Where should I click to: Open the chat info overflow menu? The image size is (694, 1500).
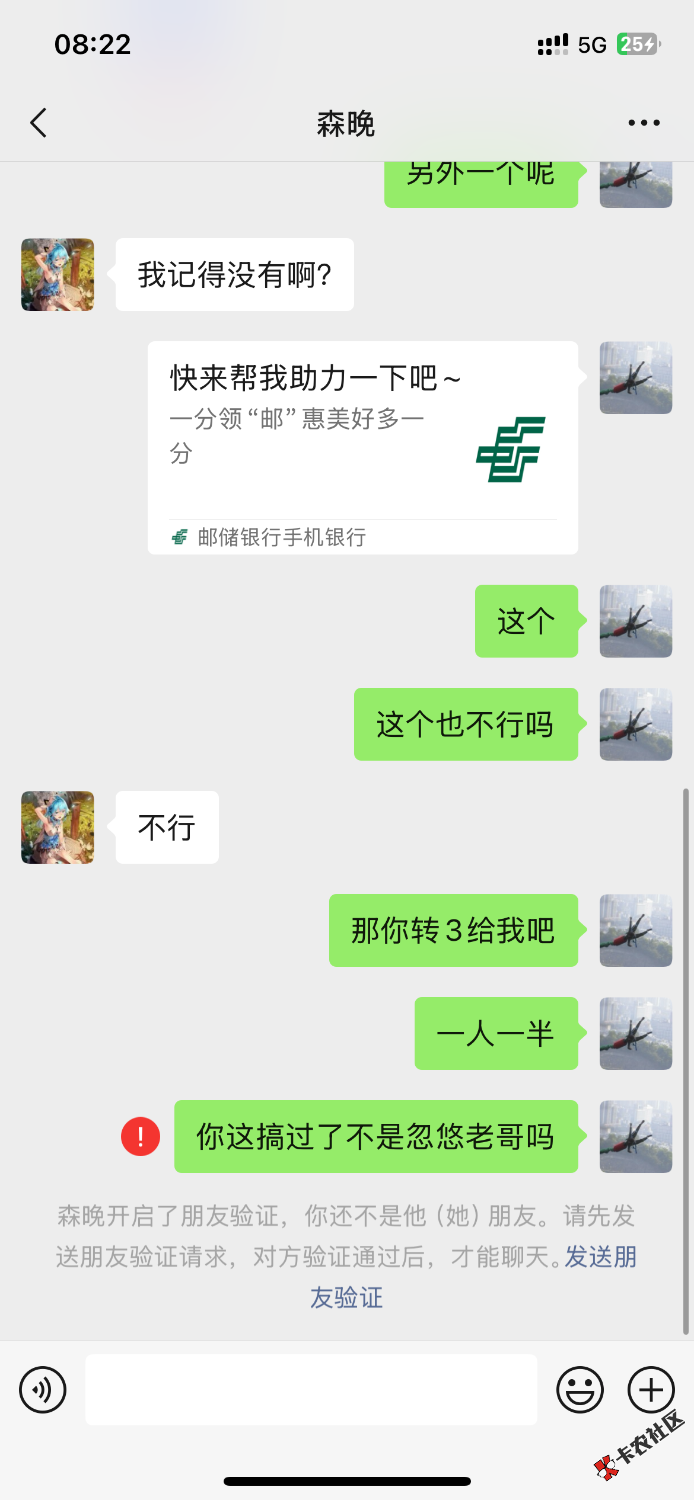pos(644,123)
